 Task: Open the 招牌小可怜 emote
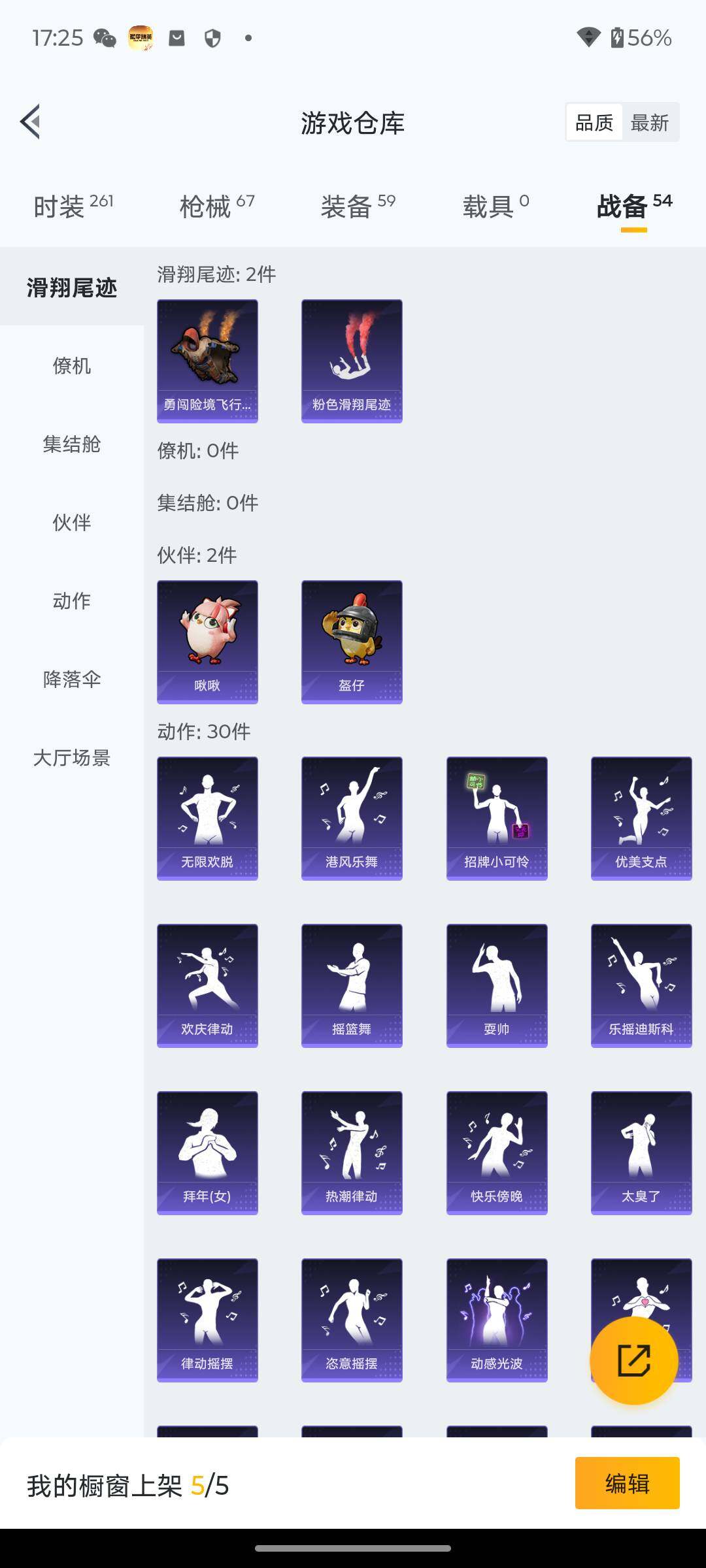(497, 818)
